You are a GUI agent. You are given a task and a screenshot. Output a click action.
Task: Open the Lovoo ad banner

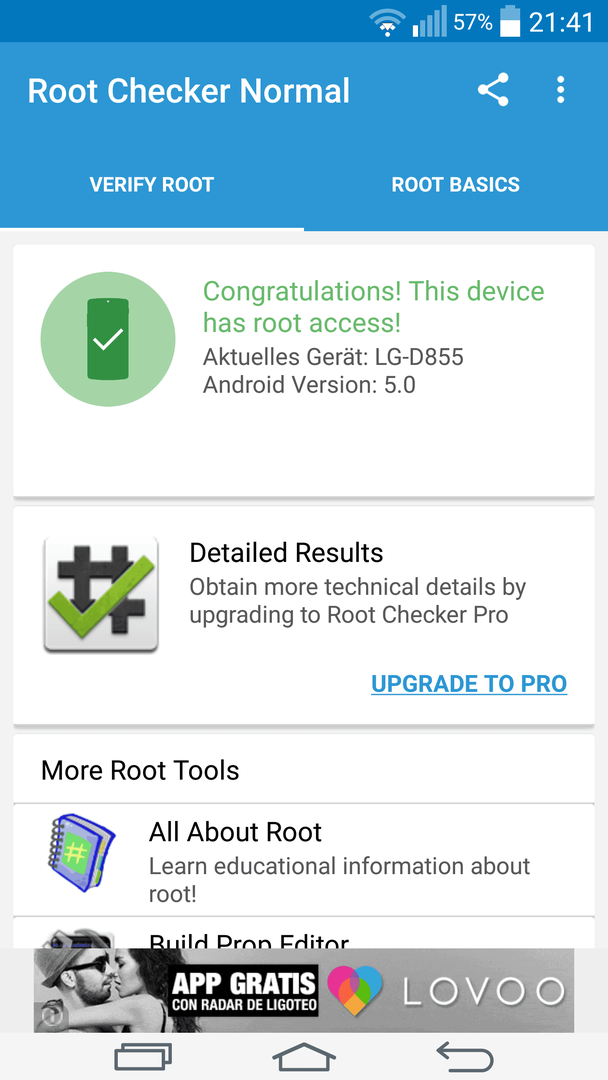tap(304, 990)
